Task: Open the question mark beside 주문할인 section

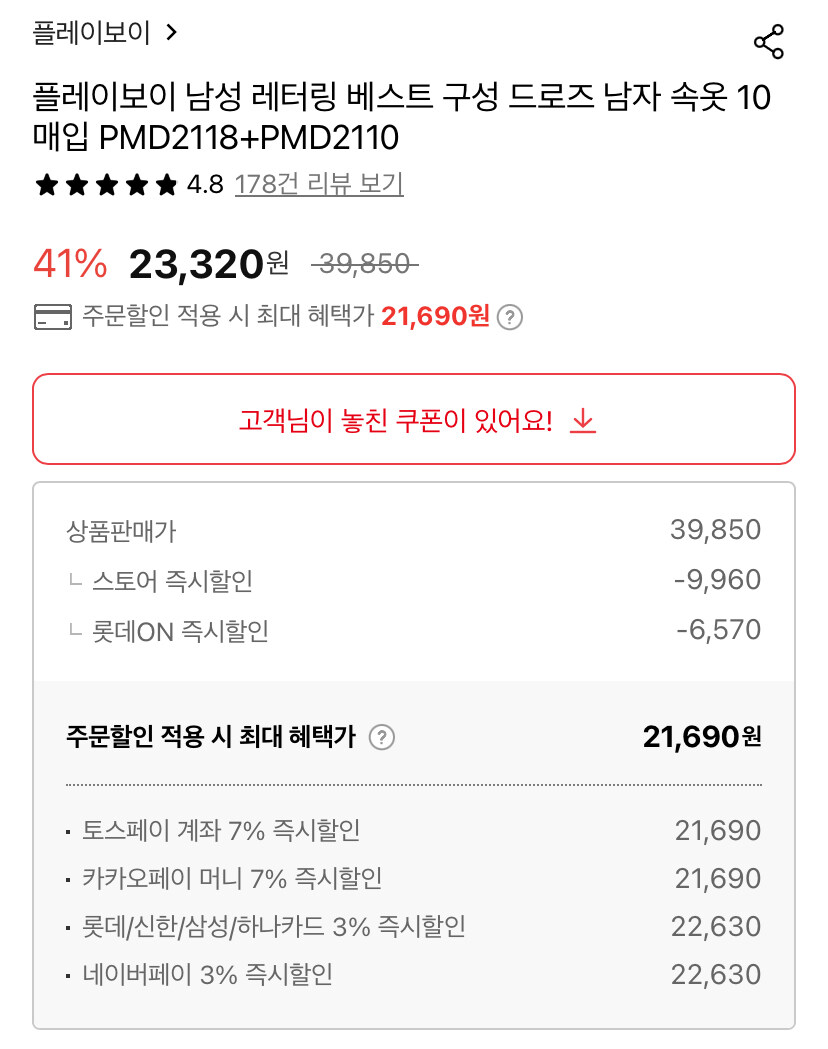Action: pos(383,736)
